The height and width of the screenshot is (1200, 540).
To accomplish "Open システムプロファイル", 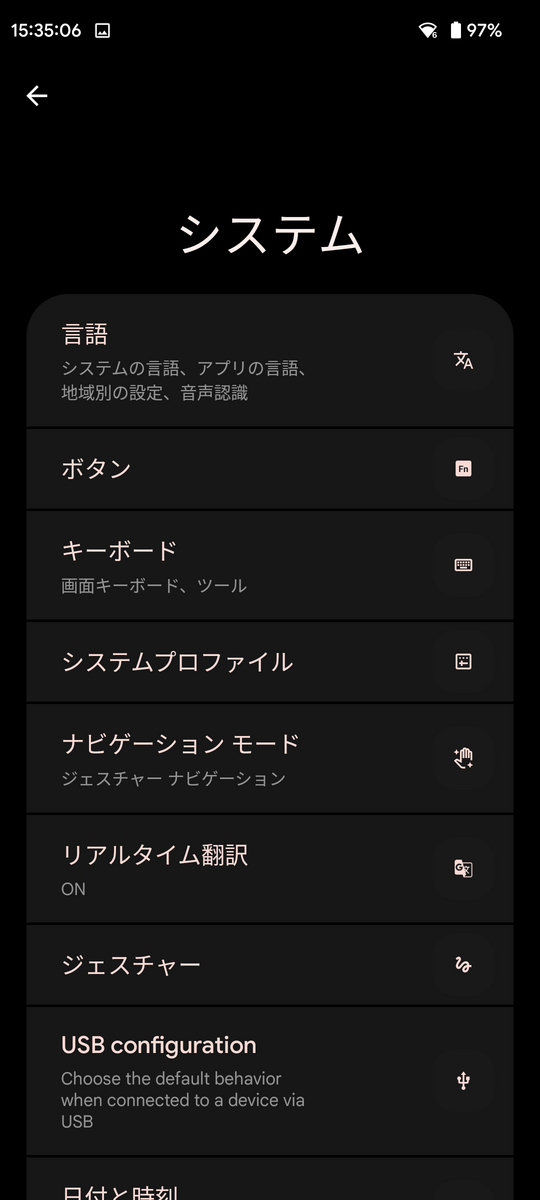I will click(270, 662).
